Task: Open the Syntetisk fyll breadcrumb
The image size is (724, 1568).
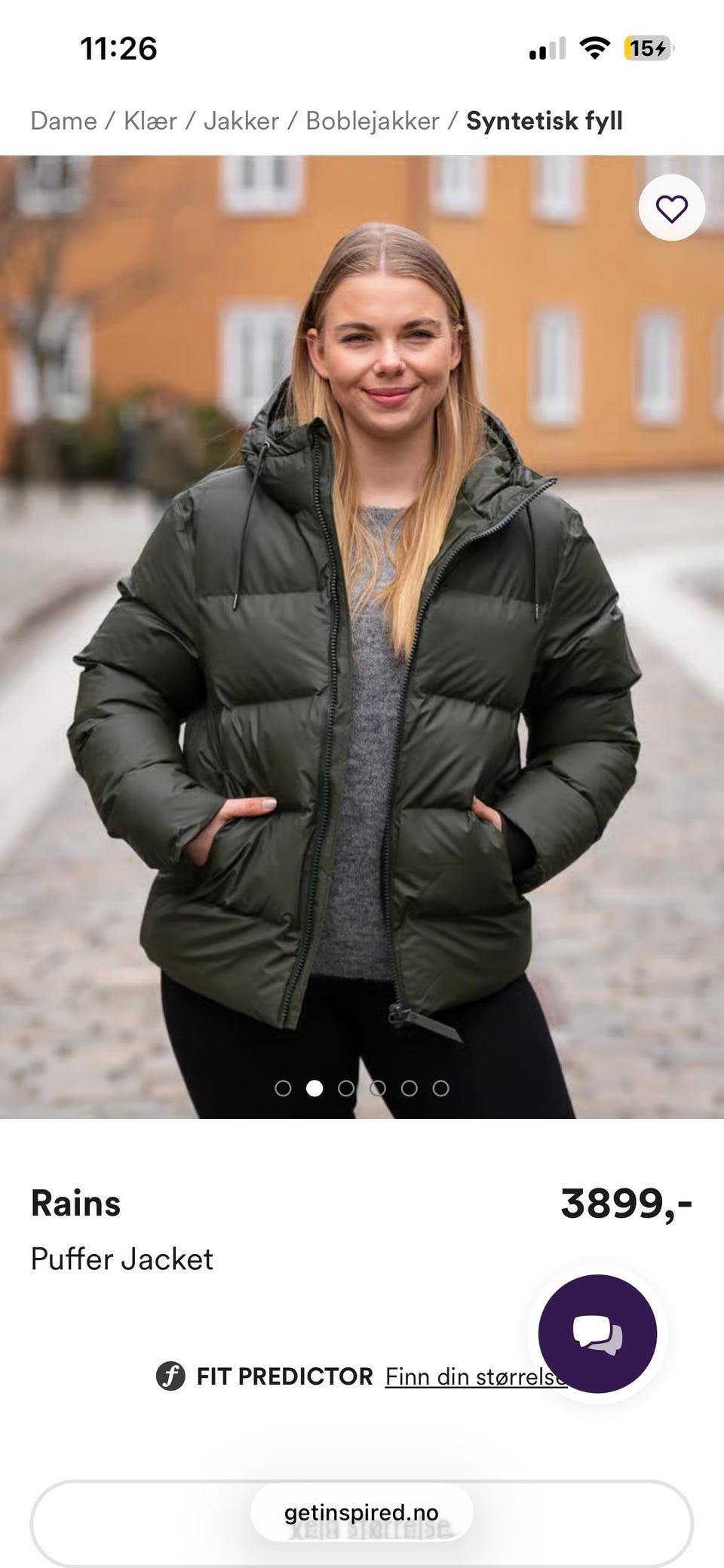Action: tap(545, 121)
